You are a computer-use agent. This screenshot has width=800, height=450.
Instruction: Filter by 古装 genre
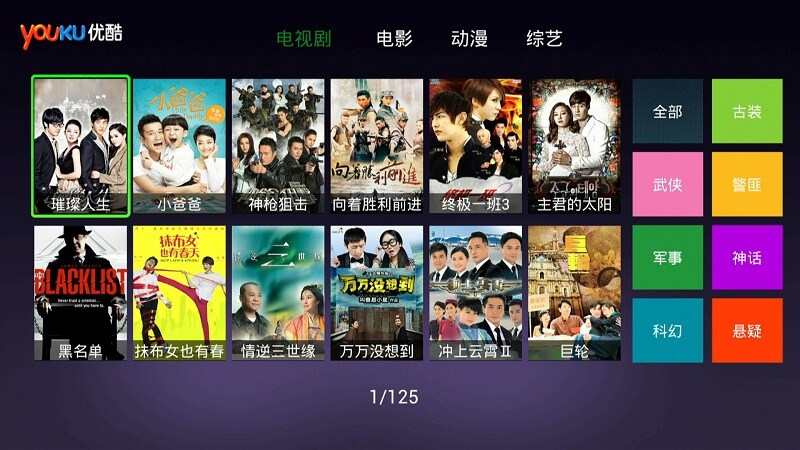[747, 112]
